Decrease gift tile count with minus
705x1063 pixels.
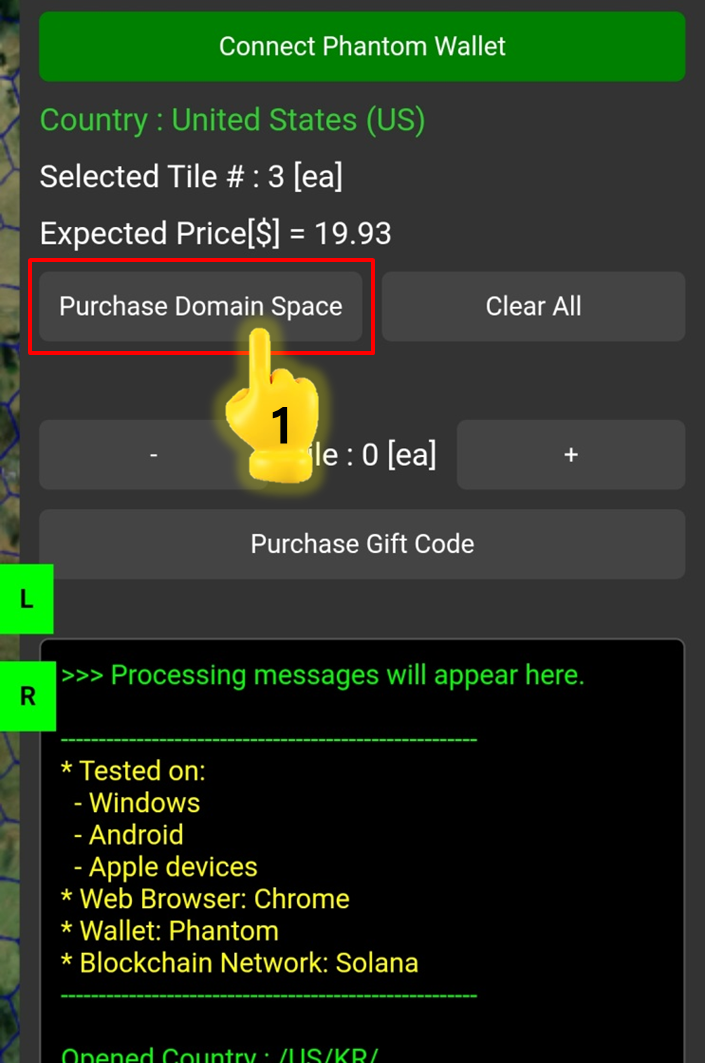tap(153, 455)
